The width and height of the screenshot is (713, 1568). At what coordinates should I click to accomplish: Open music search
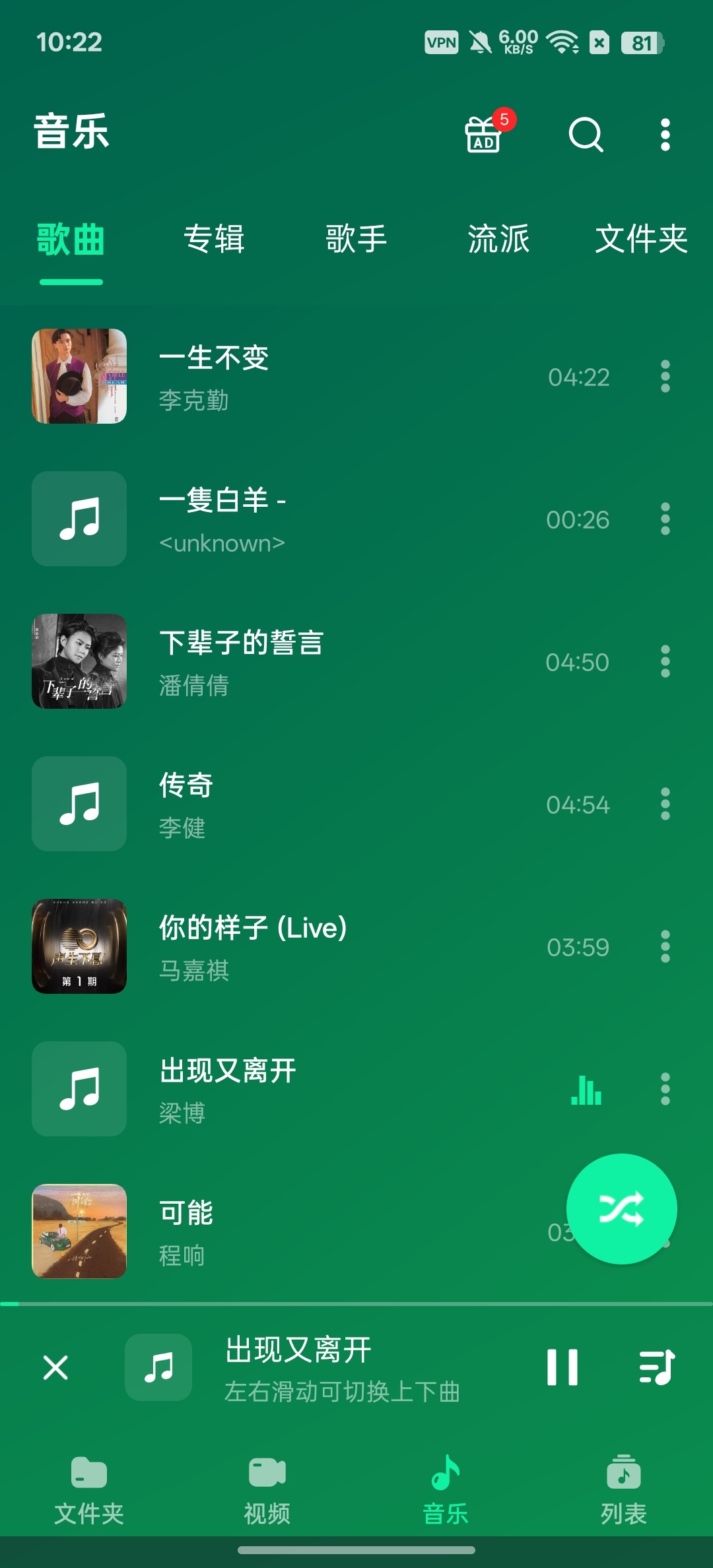(x=586, y=135)
